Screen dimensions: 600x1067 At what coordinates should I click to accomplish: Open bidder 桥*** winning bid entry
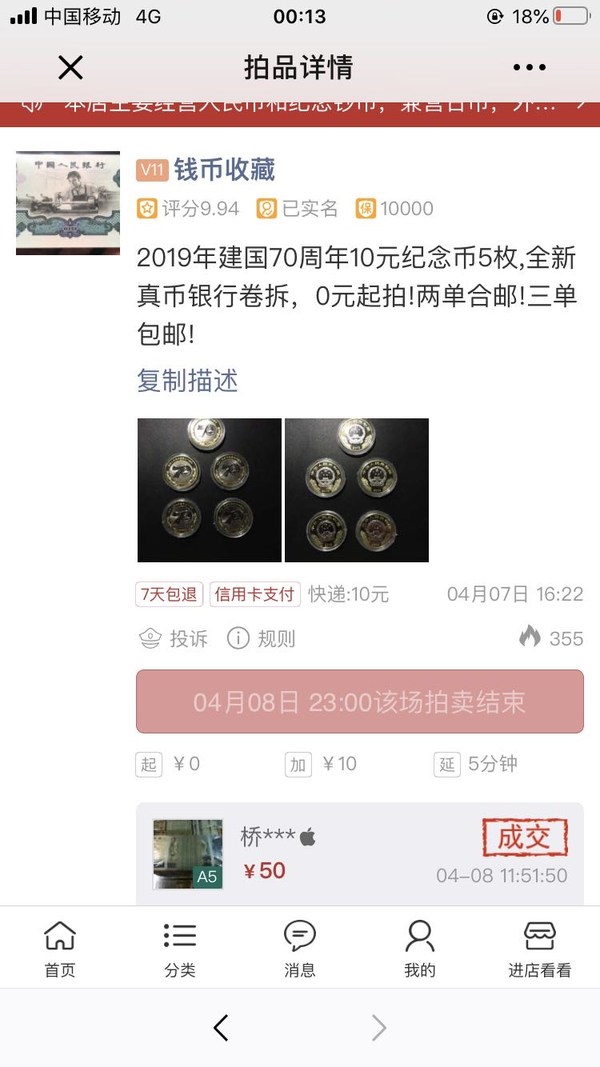tap(359, 853)
